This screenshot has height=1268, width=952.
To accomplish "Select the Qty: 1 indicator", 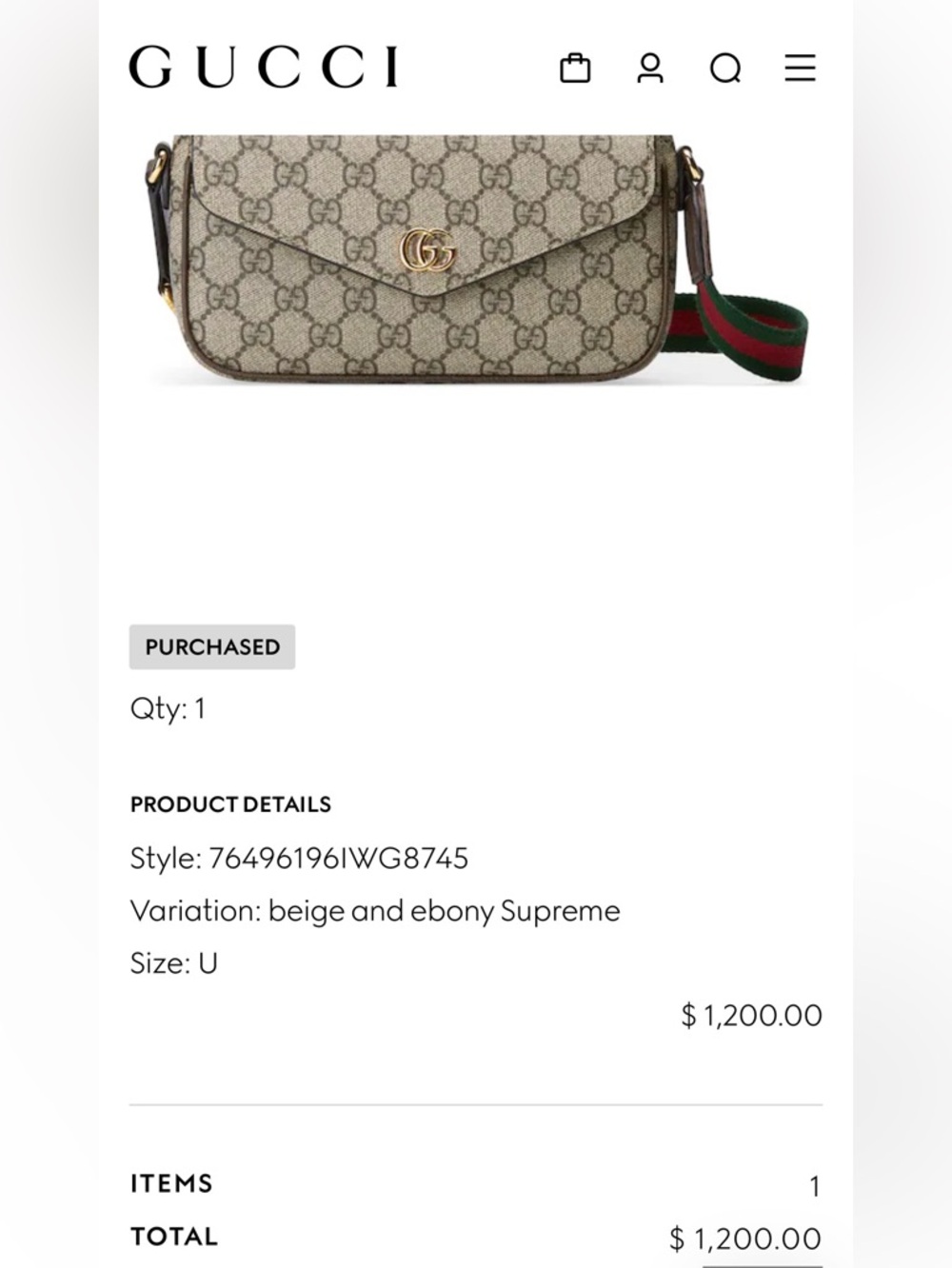I will [x=168, y=708].
